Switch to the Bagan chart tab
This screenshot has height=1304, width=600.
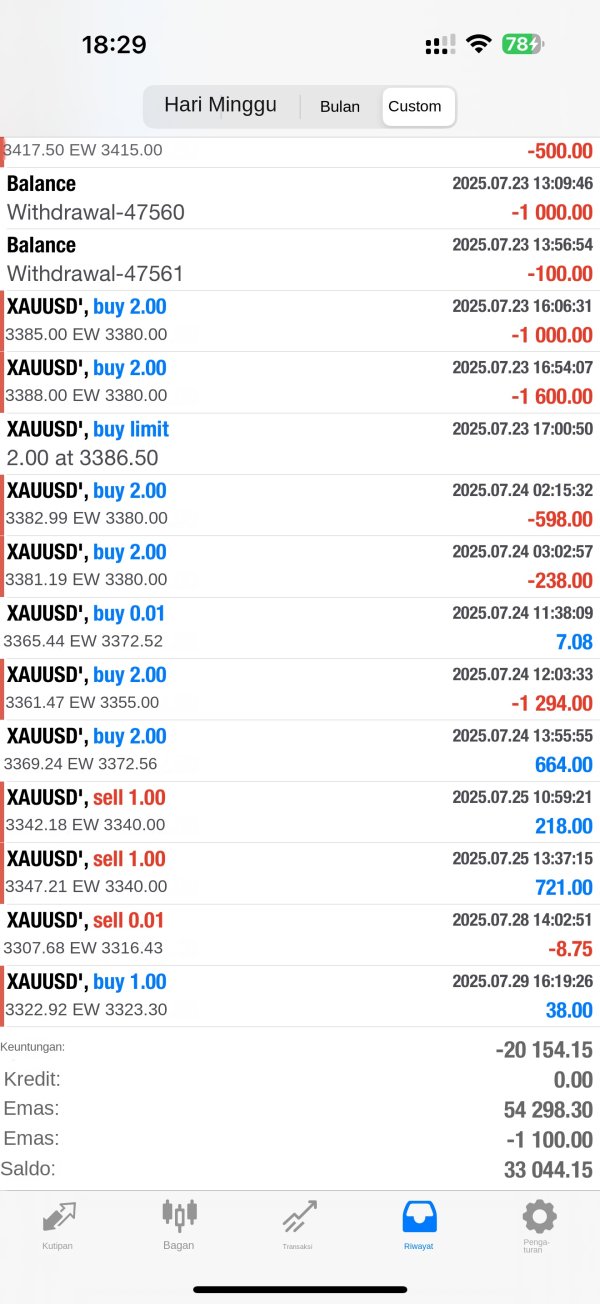[x=179, y=1226]
